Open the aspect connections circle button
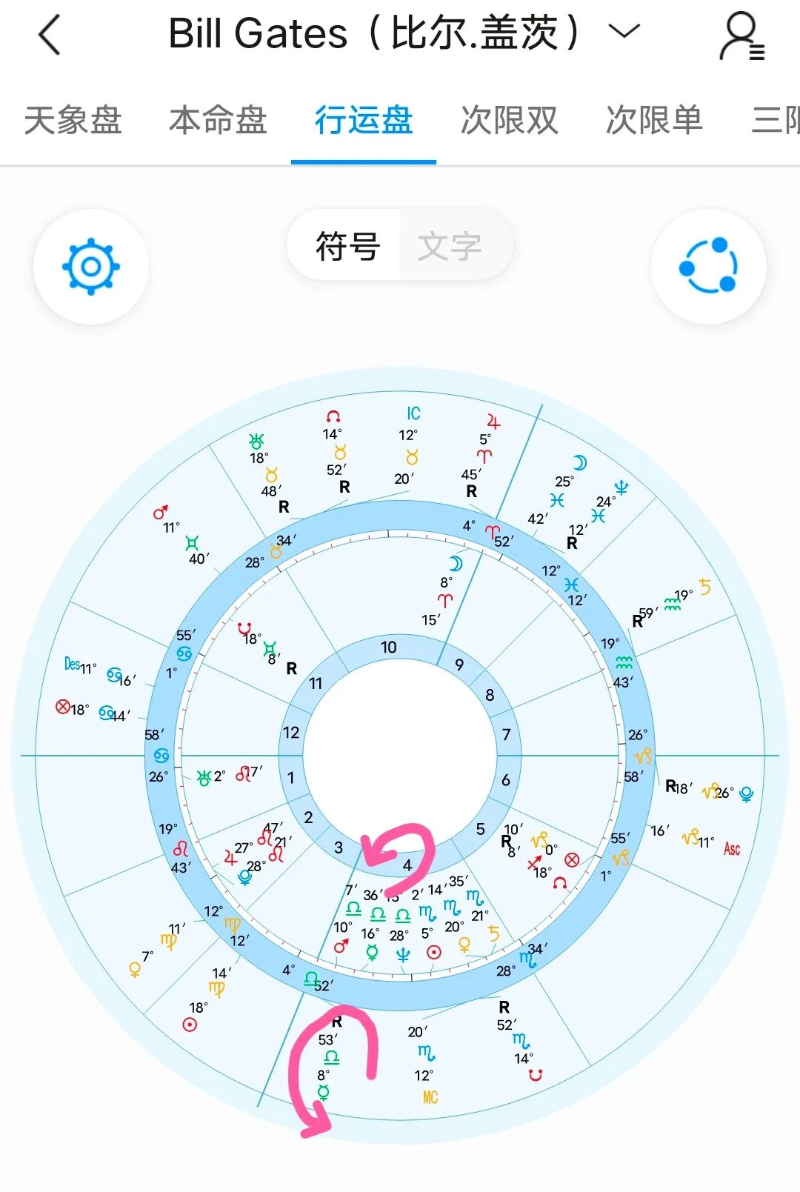Screen dimensions: 800x1192 click(x=708, y=267)
